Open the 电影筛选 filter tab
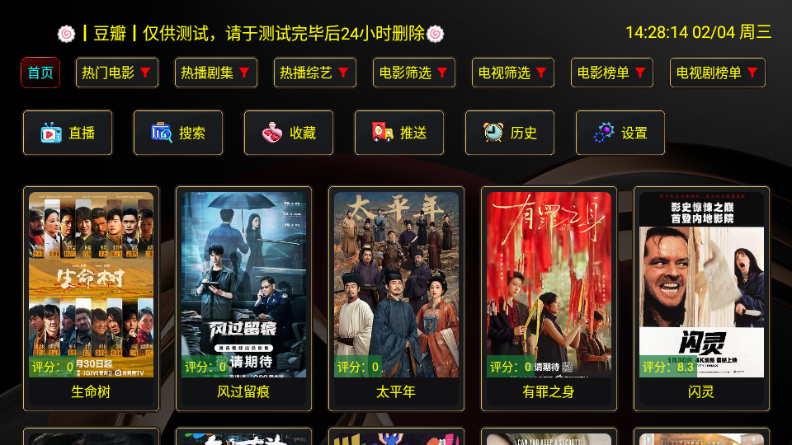 tap(414, 73)
